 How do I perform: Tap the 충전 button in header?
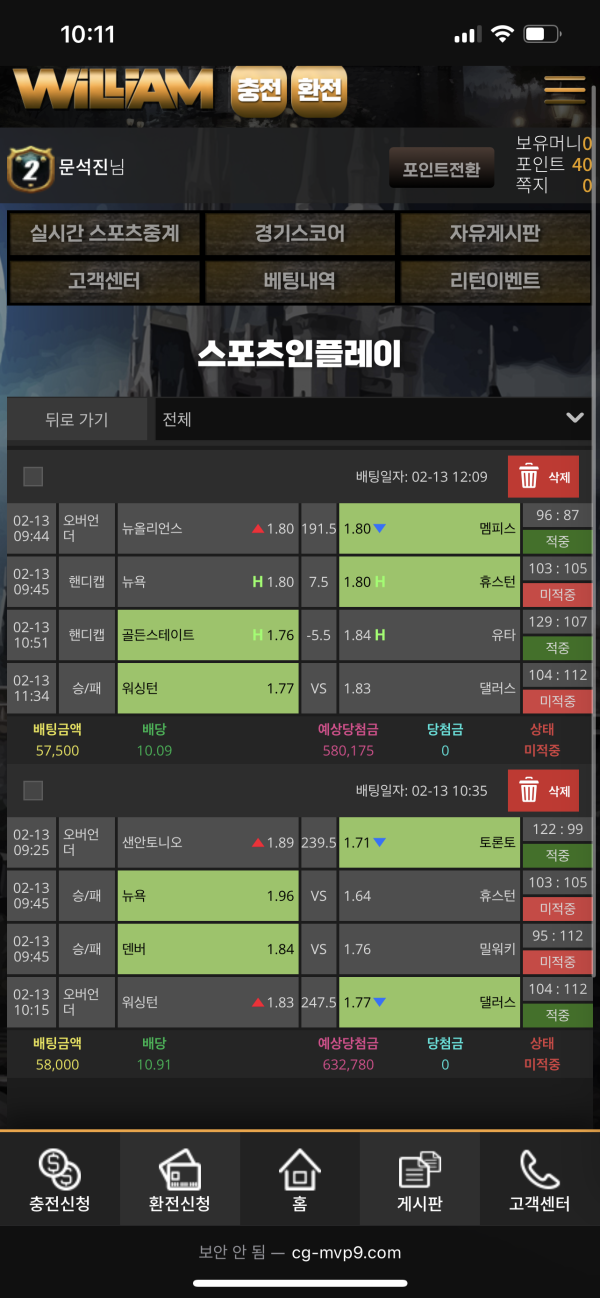click(x=258, y=92)
